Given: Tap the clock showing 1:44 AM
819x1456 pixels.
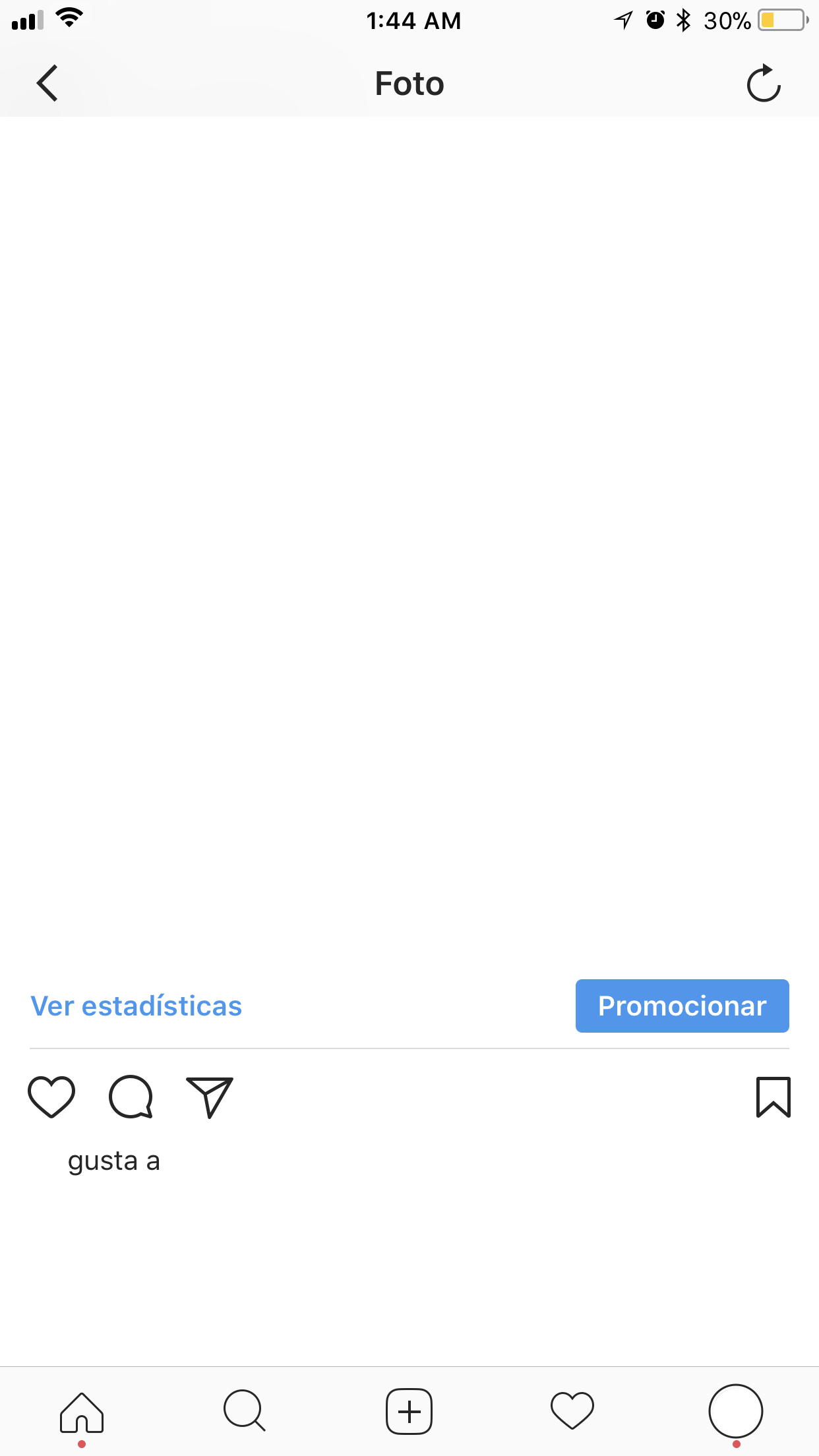Looking at the screenshot, I should (x=413, y=20).
